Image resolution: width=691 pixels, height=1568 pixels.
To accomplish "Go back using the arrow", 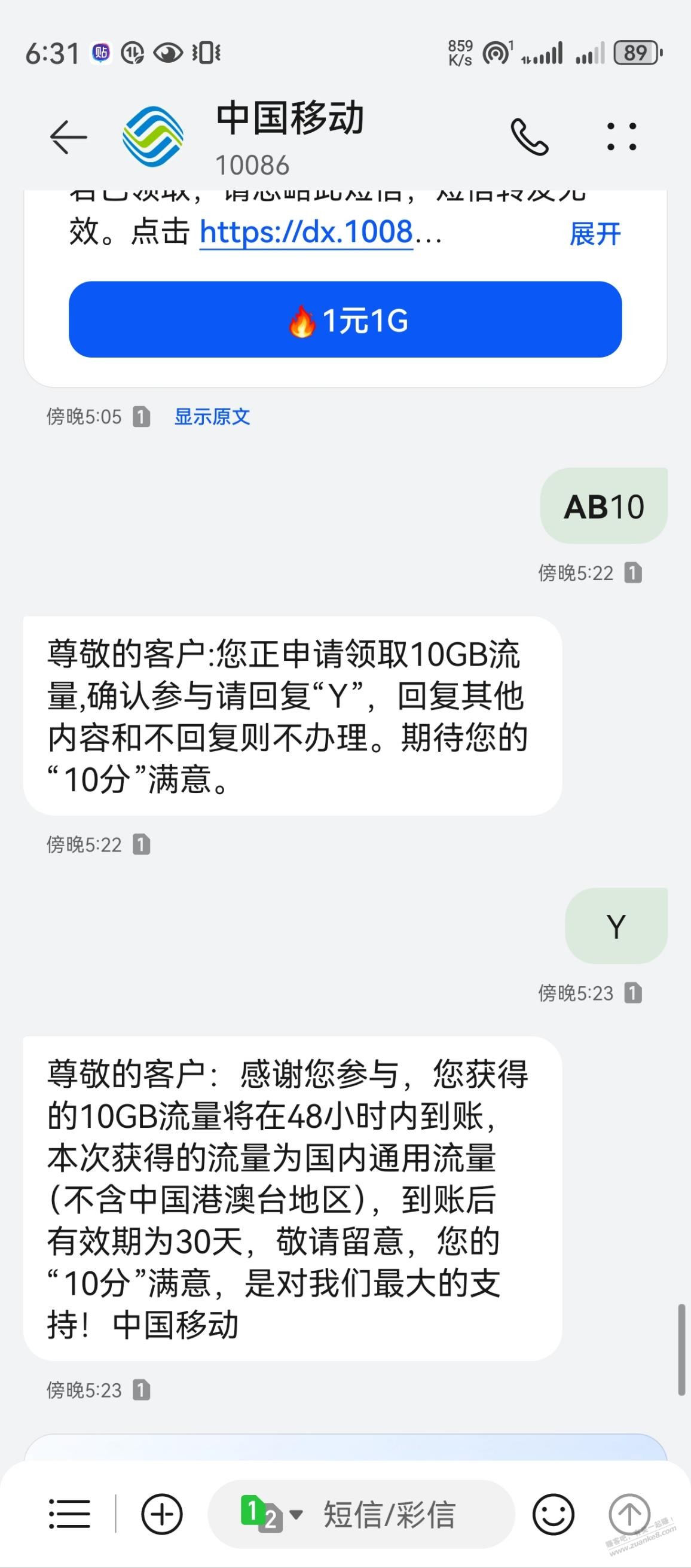I will point(68,137).
